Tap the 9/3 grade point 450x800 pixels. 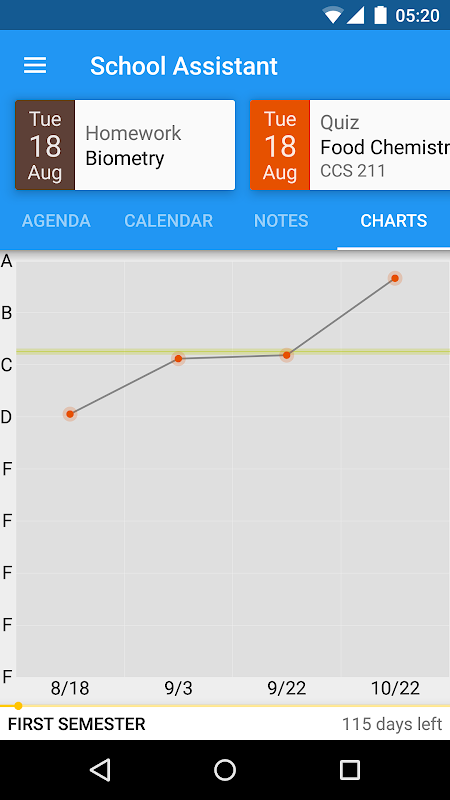pos(178,359)
